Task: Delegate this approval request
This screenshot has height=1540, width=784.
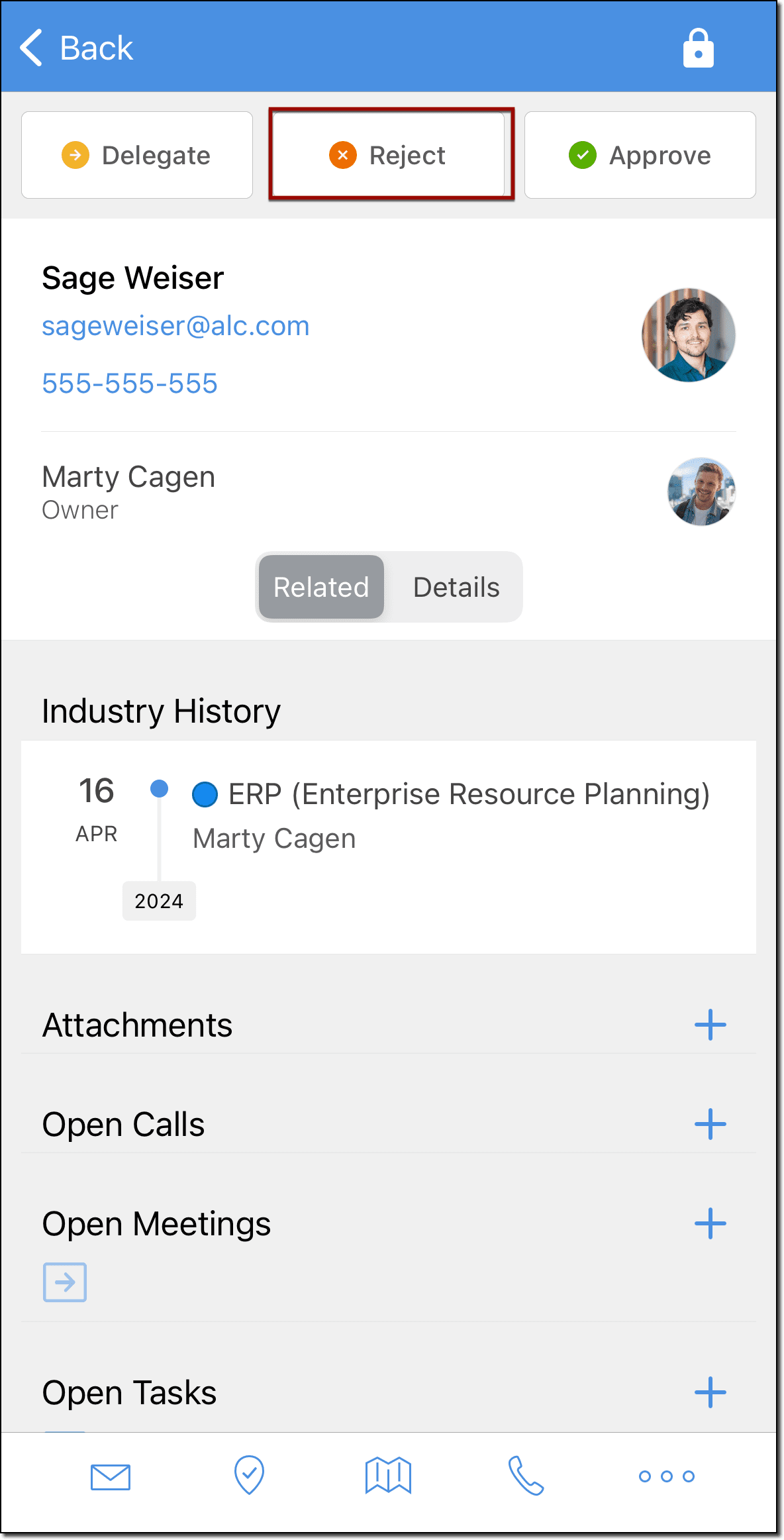Action: (x=137, y=156)
